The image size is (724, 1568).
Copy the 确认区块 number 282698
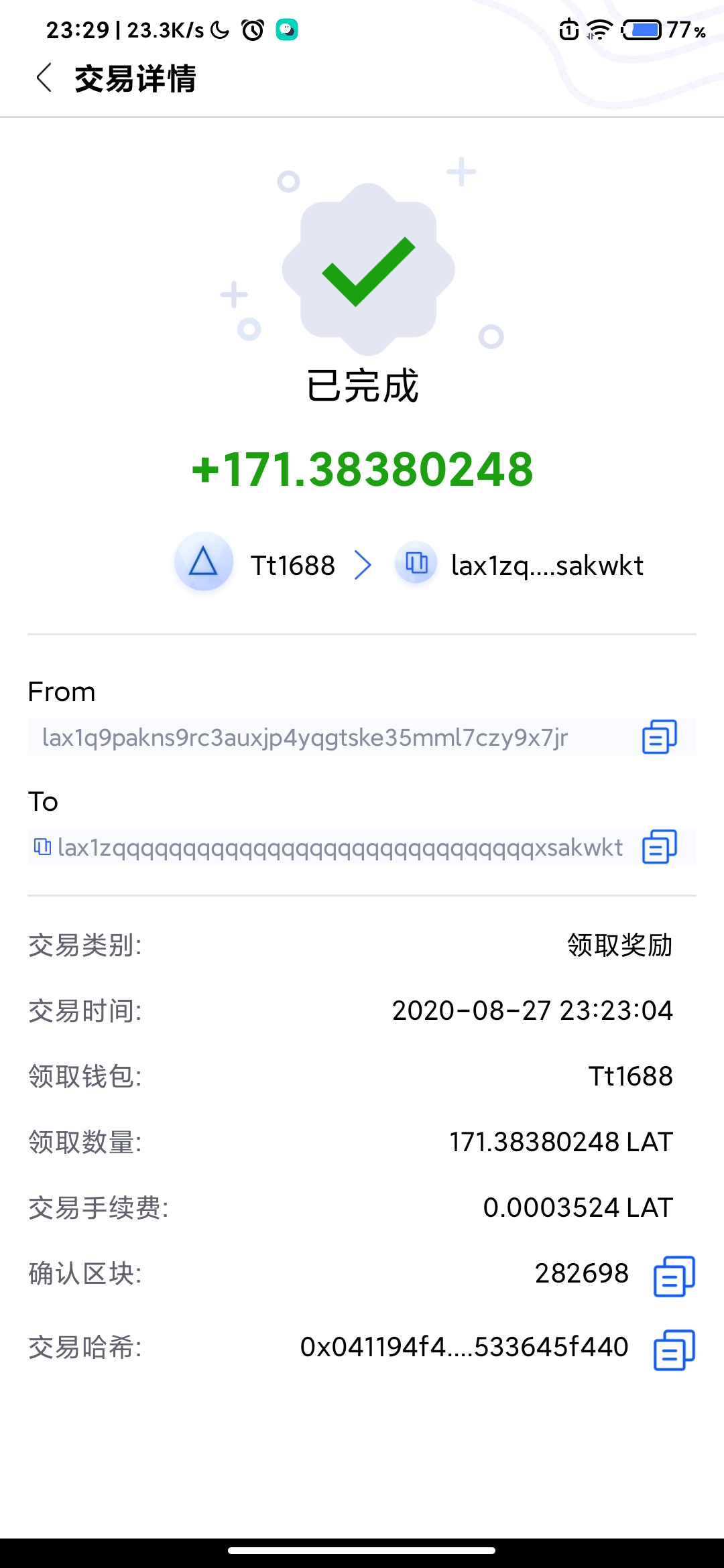(674, 1276)
